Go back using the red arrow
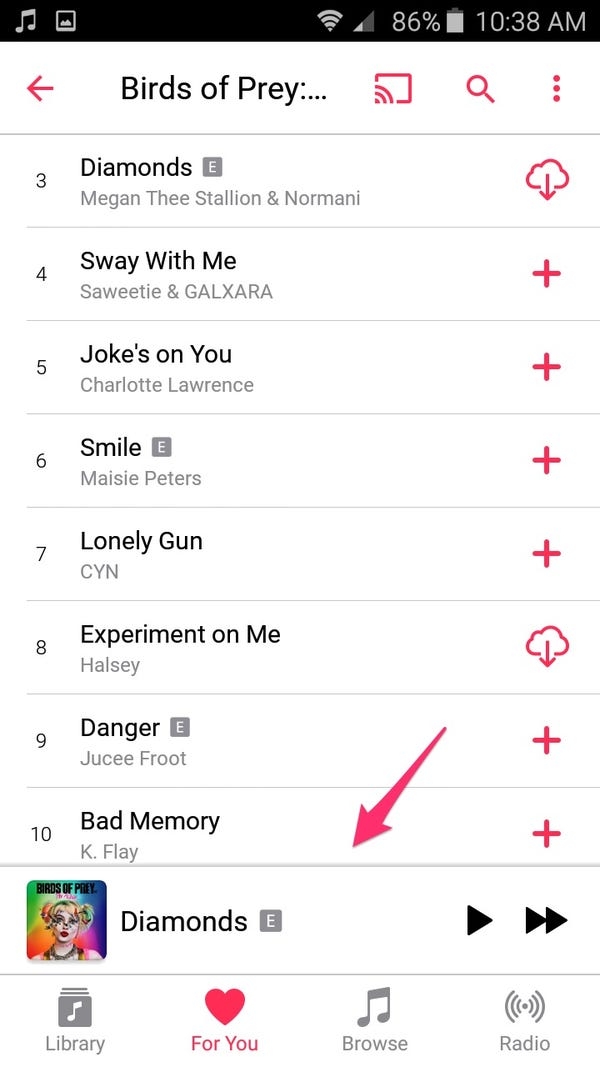This screenshot has height=1067, width=600. point(40,88)
